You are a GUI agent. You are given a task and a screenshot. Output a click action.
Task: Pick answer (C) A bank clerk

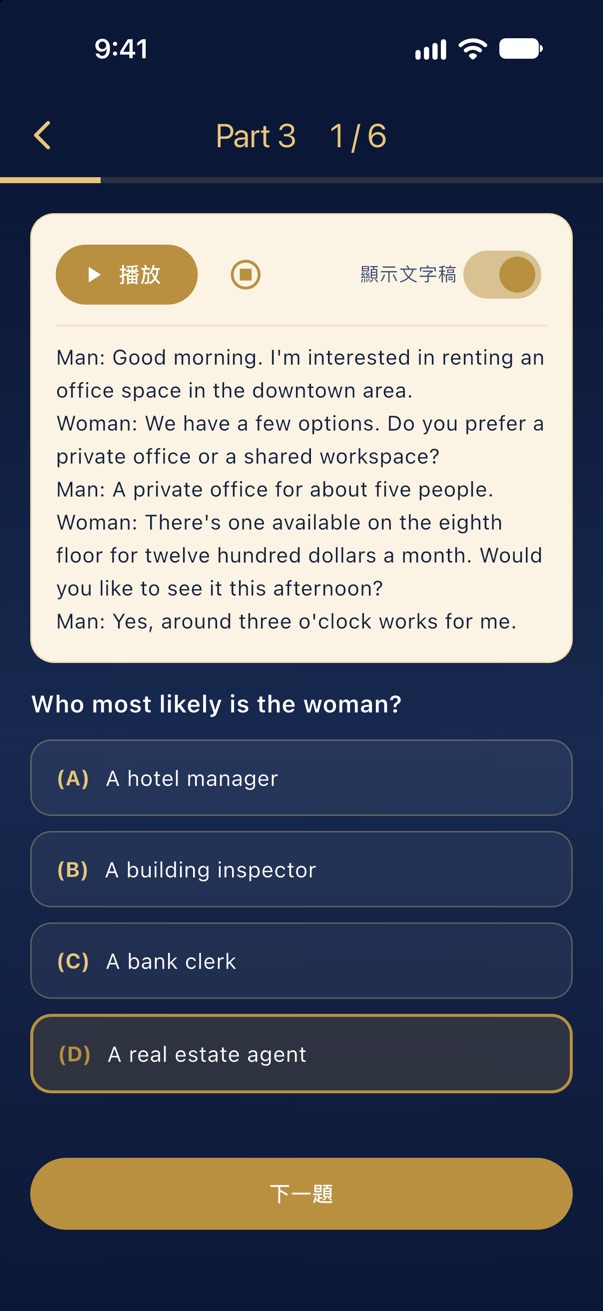point(301,961)
